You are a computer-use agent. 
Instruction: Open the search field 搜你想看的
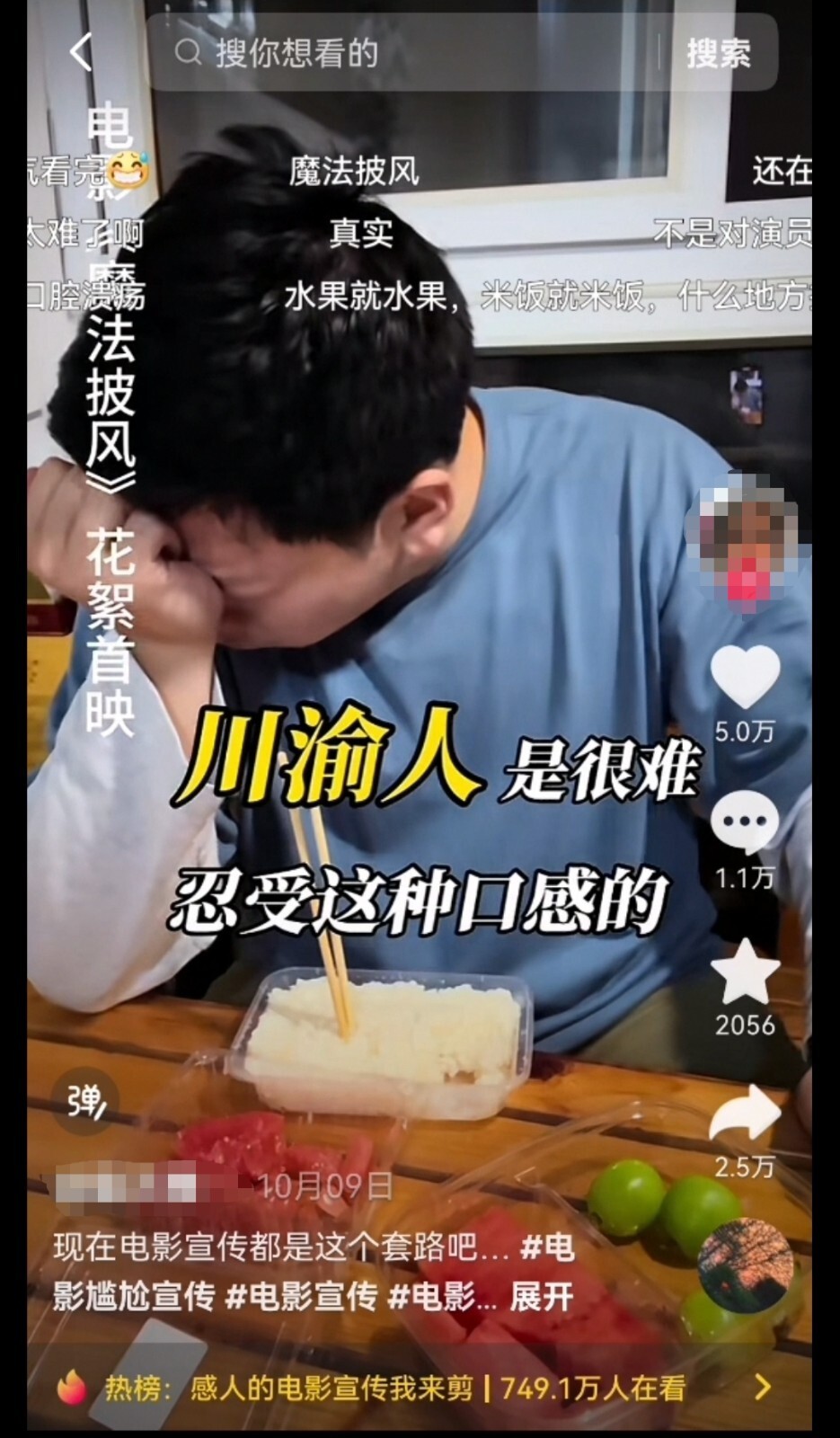404,52
